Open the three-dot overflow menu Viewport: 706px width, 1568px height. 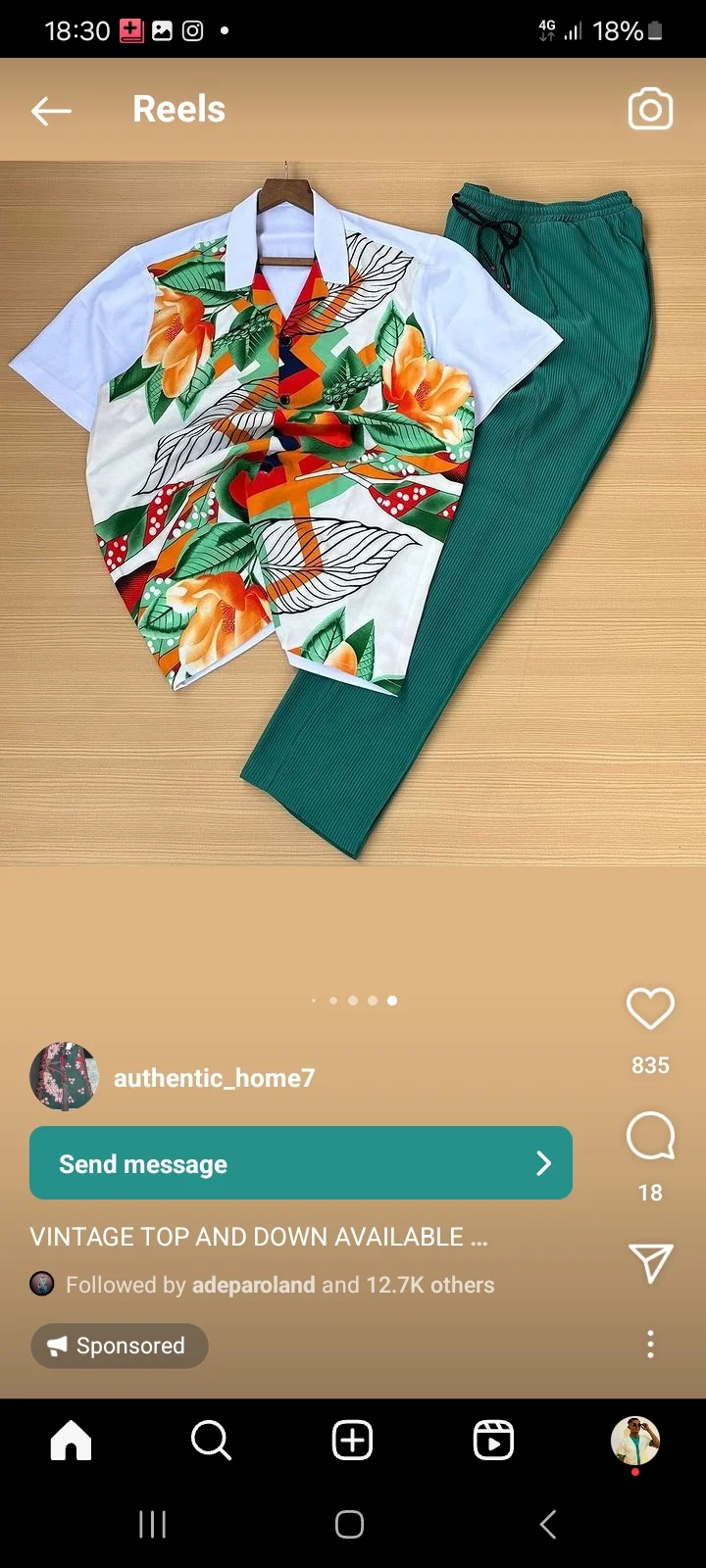pyautogui.click(x=650, y=1344)
